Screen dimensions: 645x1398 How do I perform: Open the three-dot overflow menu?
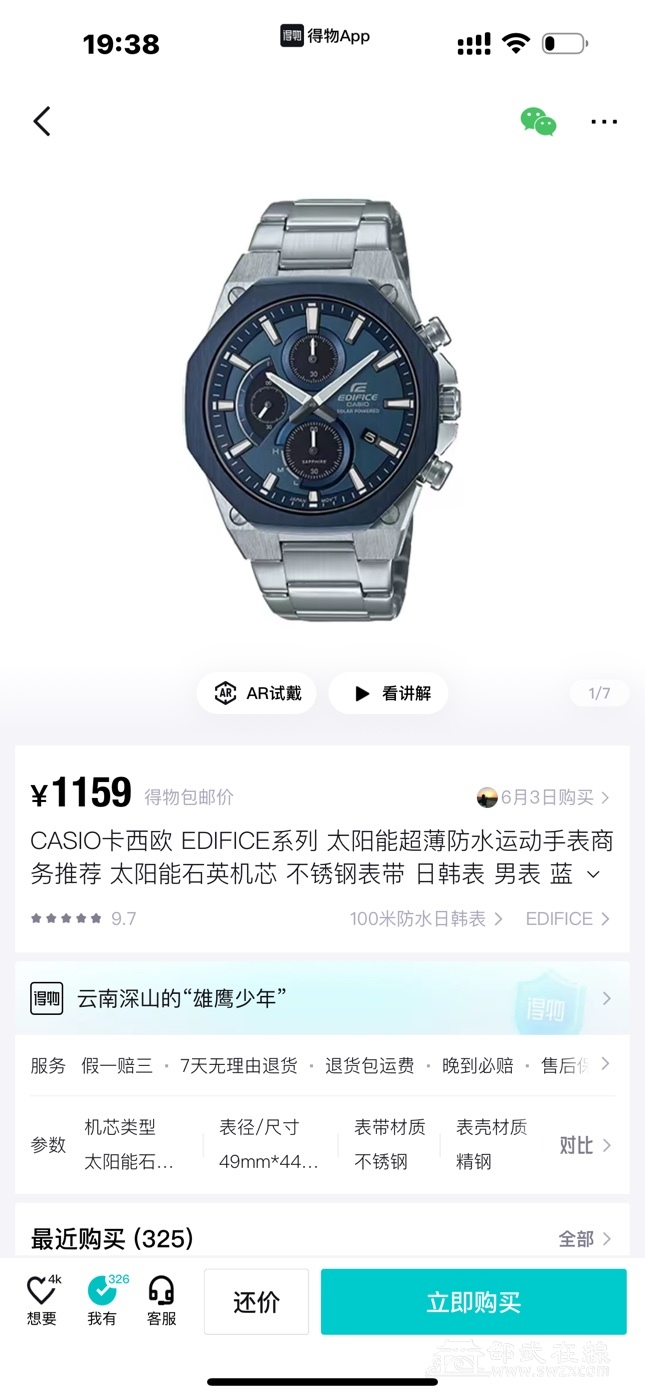[603, 122]
